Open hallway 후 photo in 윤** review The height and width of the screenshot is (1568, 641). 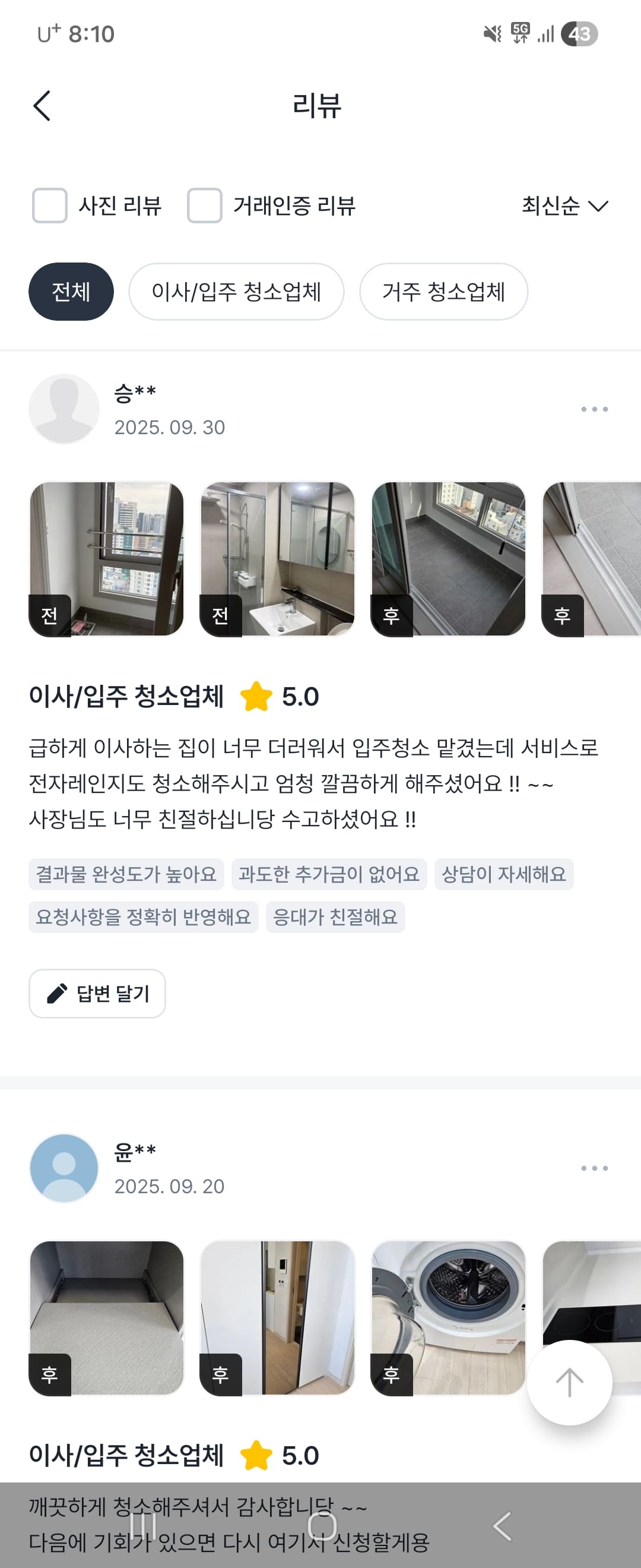click(x=277, y=1318)
